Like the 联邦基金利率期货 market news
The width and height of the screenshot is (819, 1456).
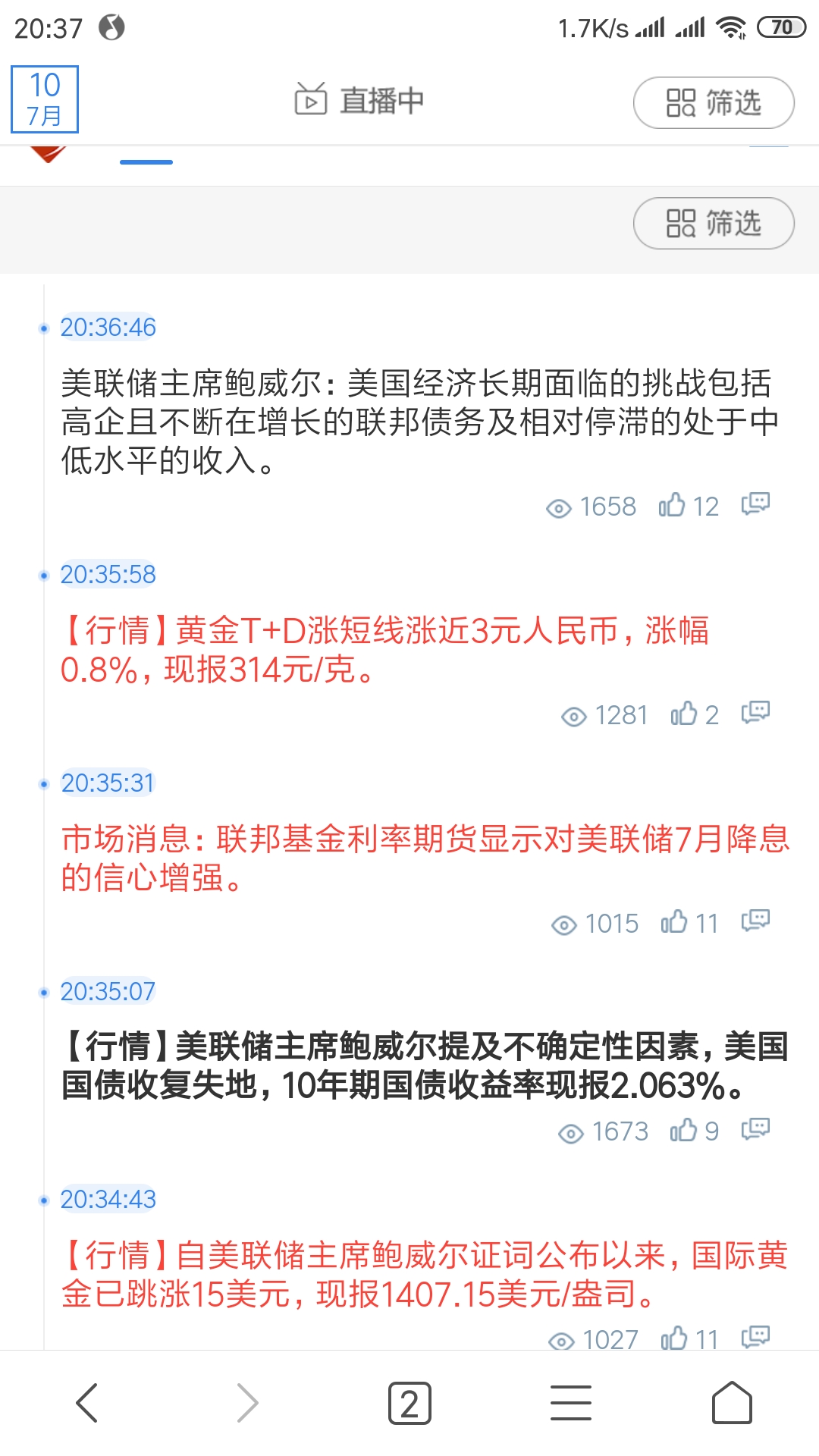tap(689, 923)
